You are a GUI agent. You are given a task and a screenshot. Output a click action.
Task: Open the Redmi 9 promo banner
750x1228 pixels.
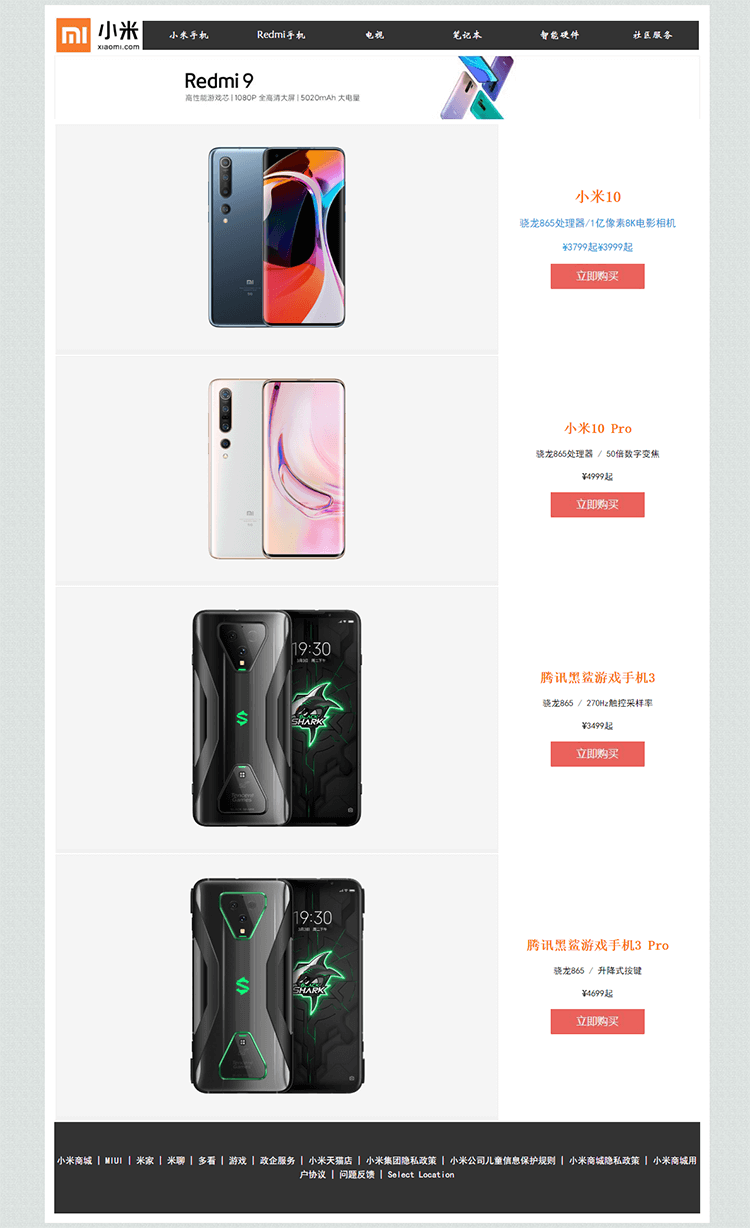click(x=377, y=88)
